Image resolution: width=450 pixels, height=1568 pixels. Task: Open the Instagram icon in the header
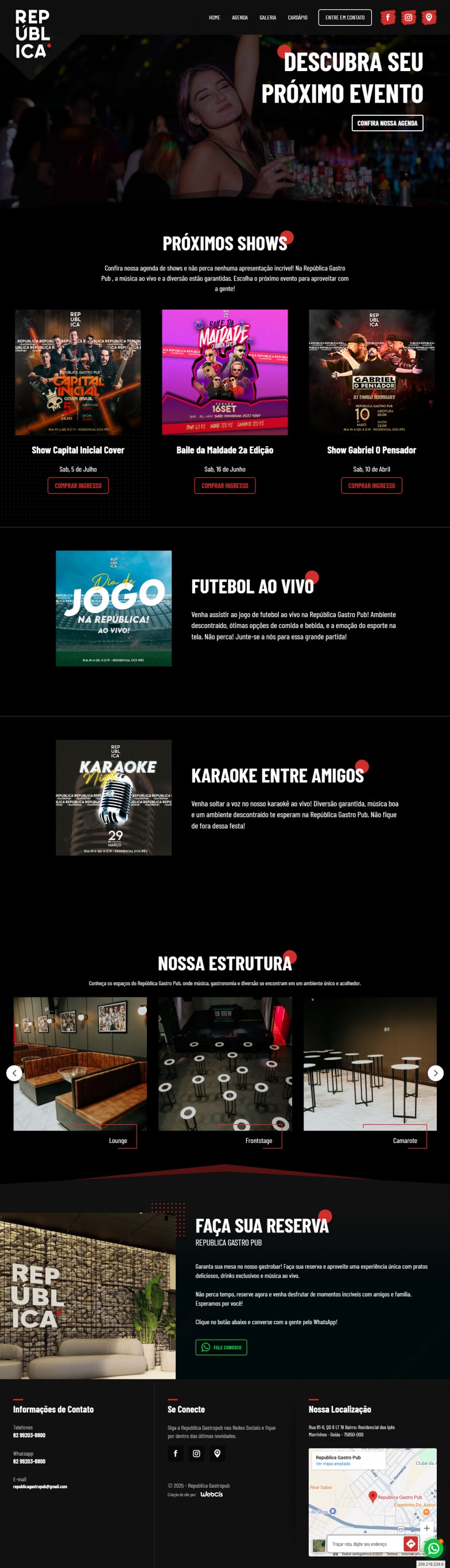(409, 18)
